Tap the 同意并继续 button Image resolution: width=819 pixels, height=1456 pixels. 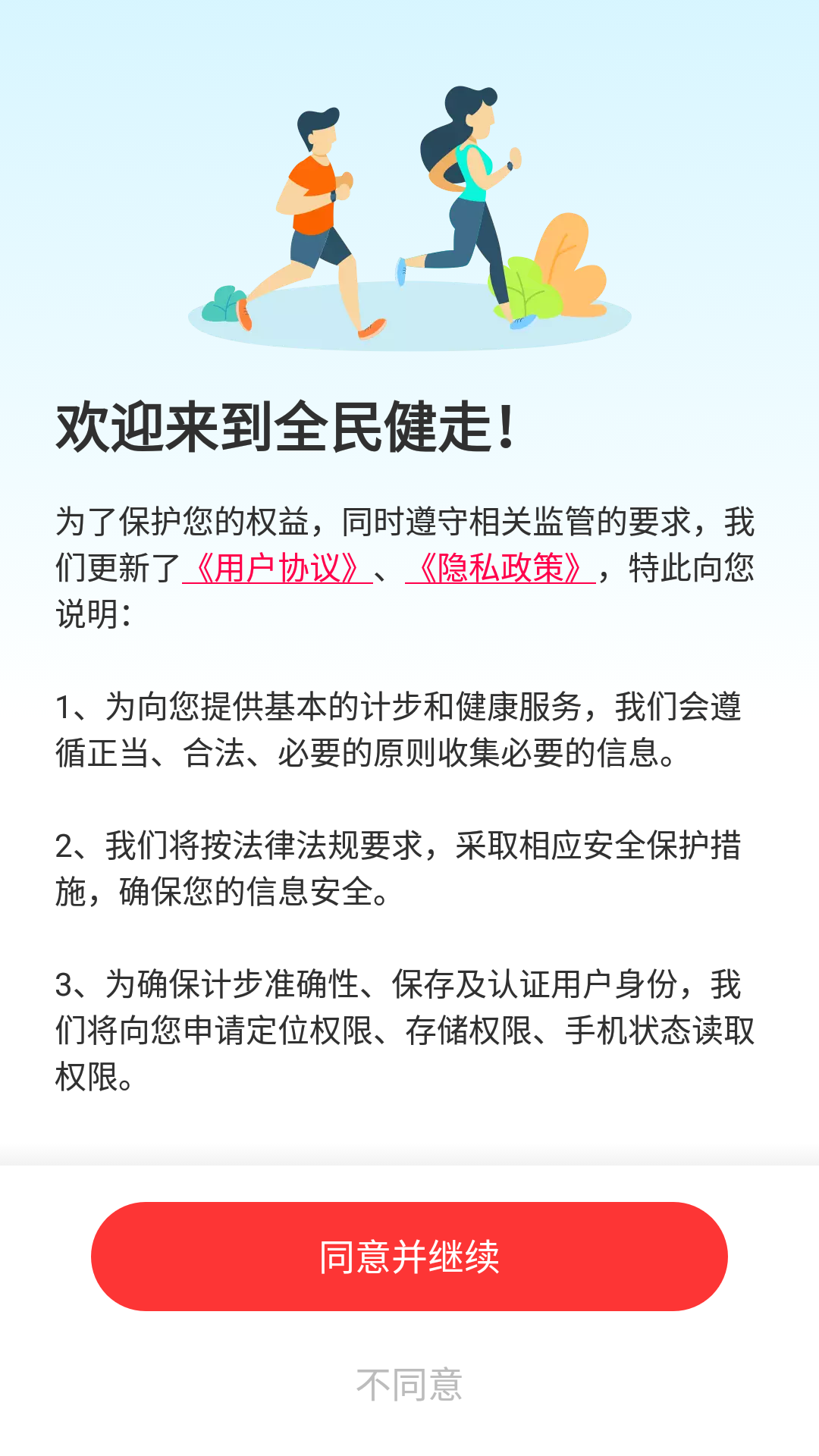click(x=409, y=1257)
